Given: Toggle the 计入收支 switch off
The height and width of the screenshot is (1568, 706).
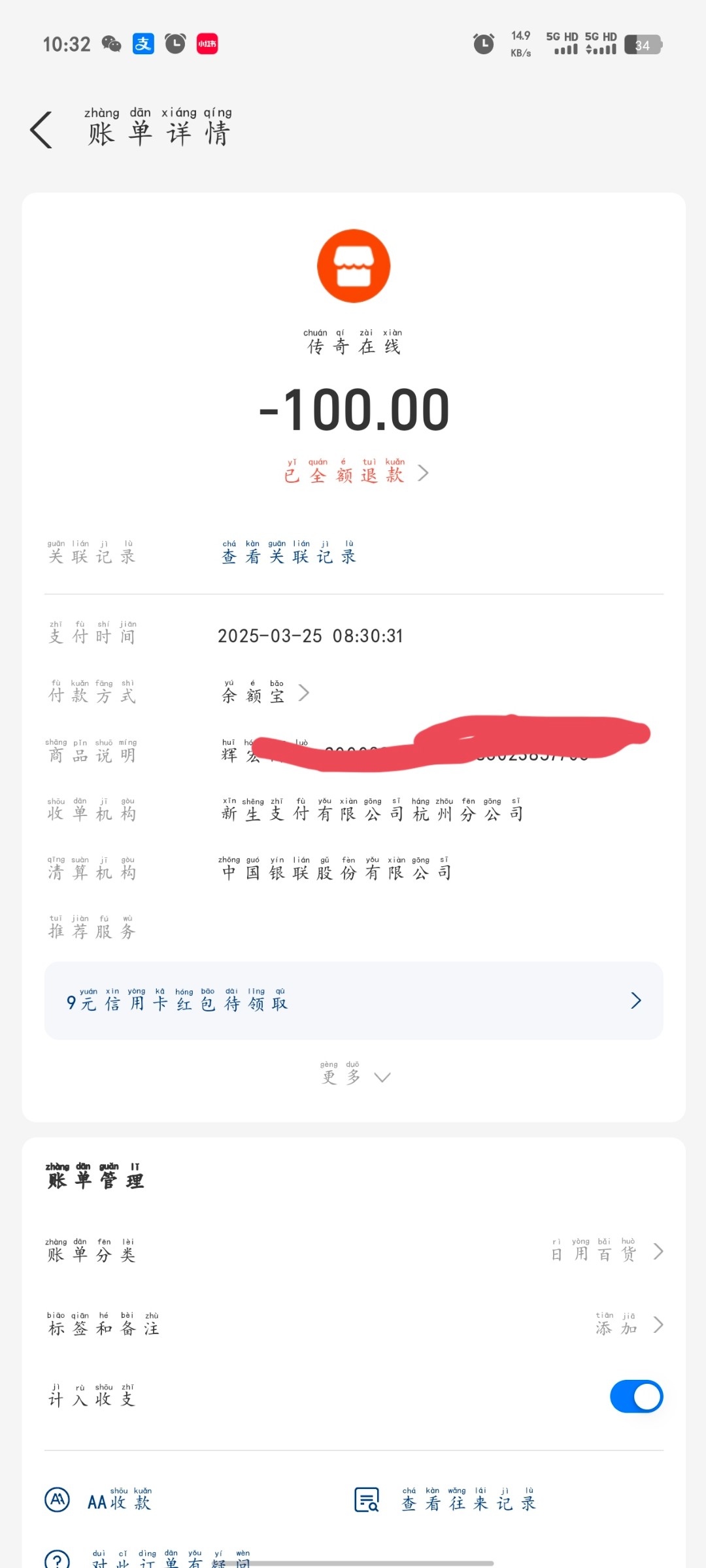Looking at the screenshot, I should [636, 1396].
